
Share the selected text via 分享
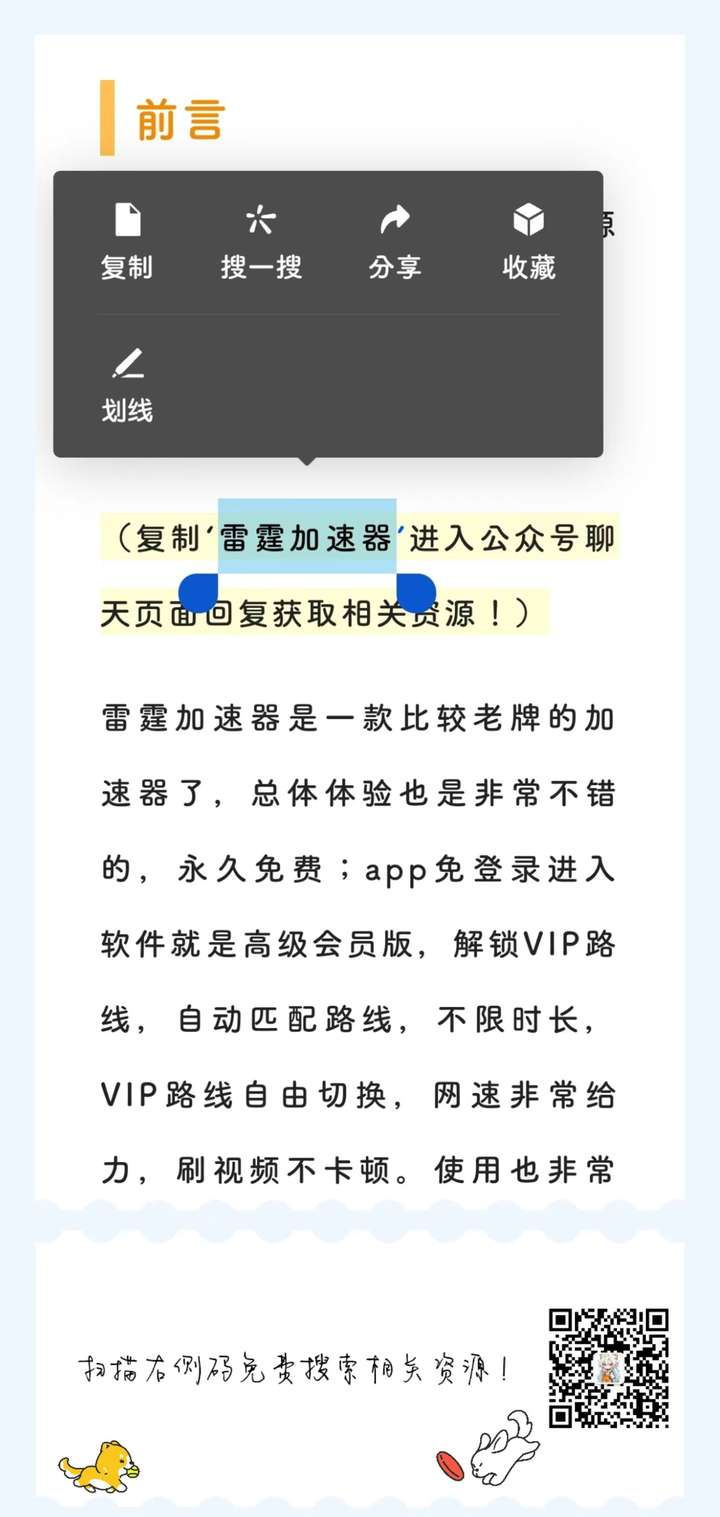click(x=395, y=241)
